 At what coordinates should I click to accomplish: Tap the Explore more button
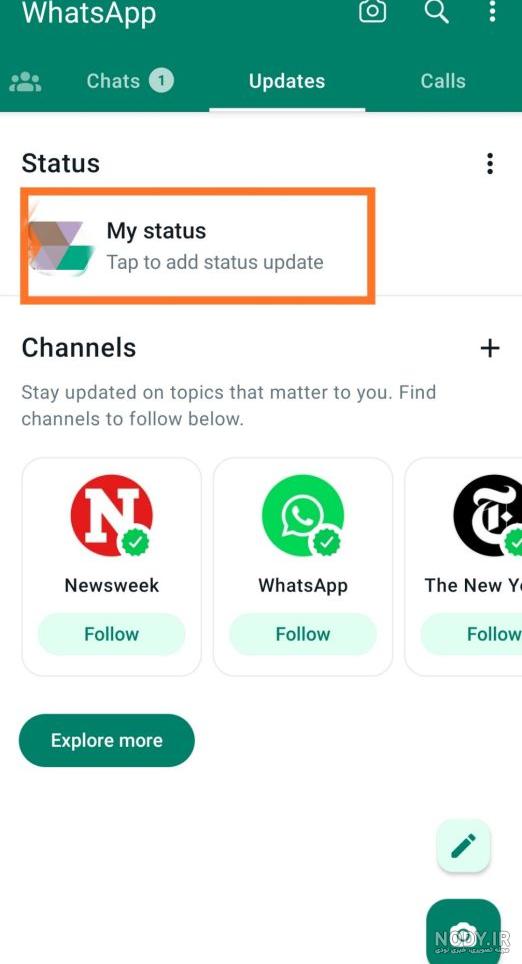[107, 740]
